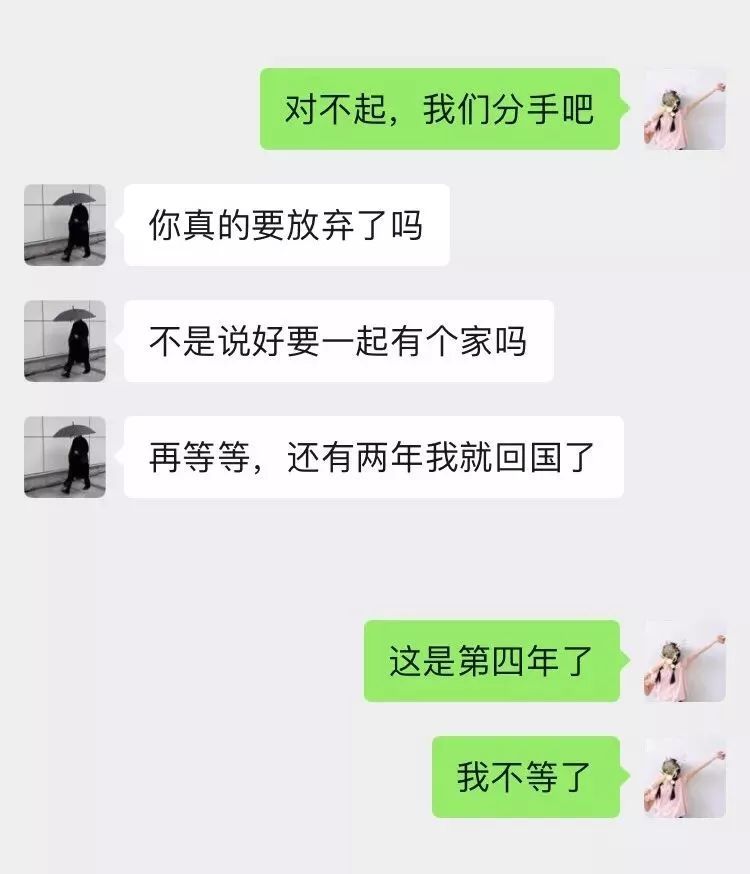Tap umbrella avatar next to '你真的要放弃了吗'
Screen dimensions: 750x874
click(65, 225)
